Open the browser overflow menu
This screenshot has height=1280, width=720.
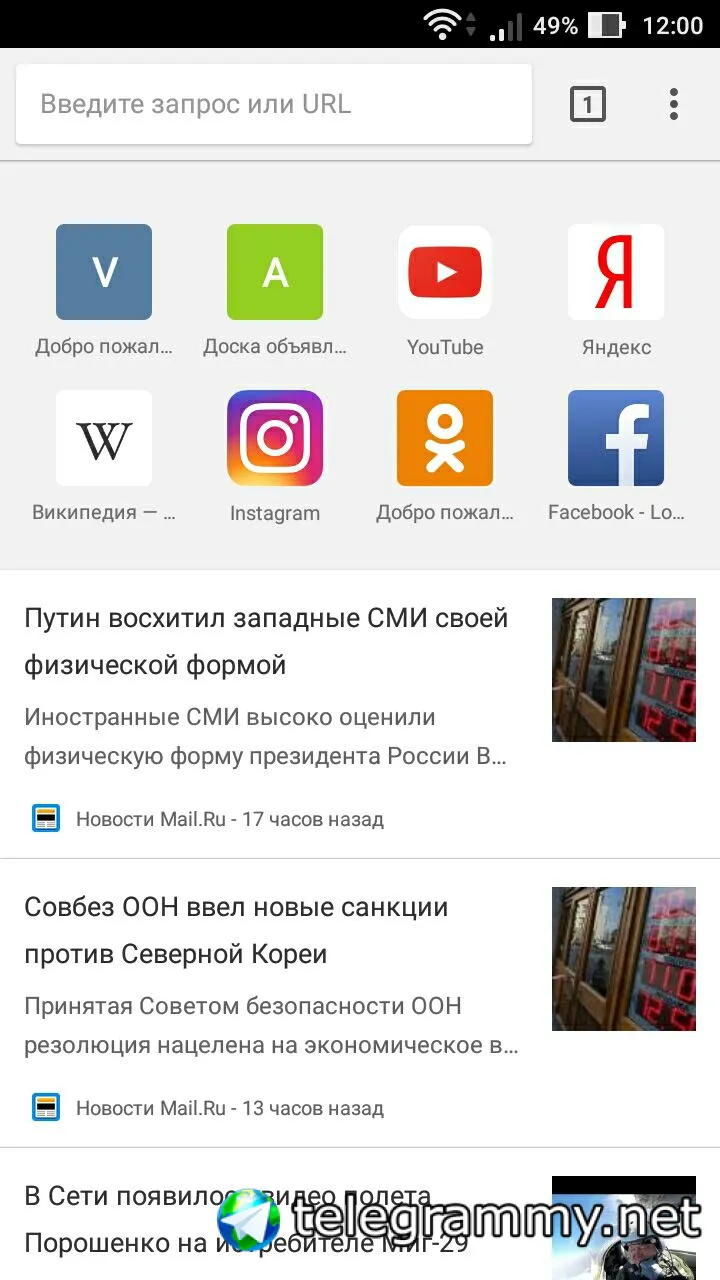(674, 104)
